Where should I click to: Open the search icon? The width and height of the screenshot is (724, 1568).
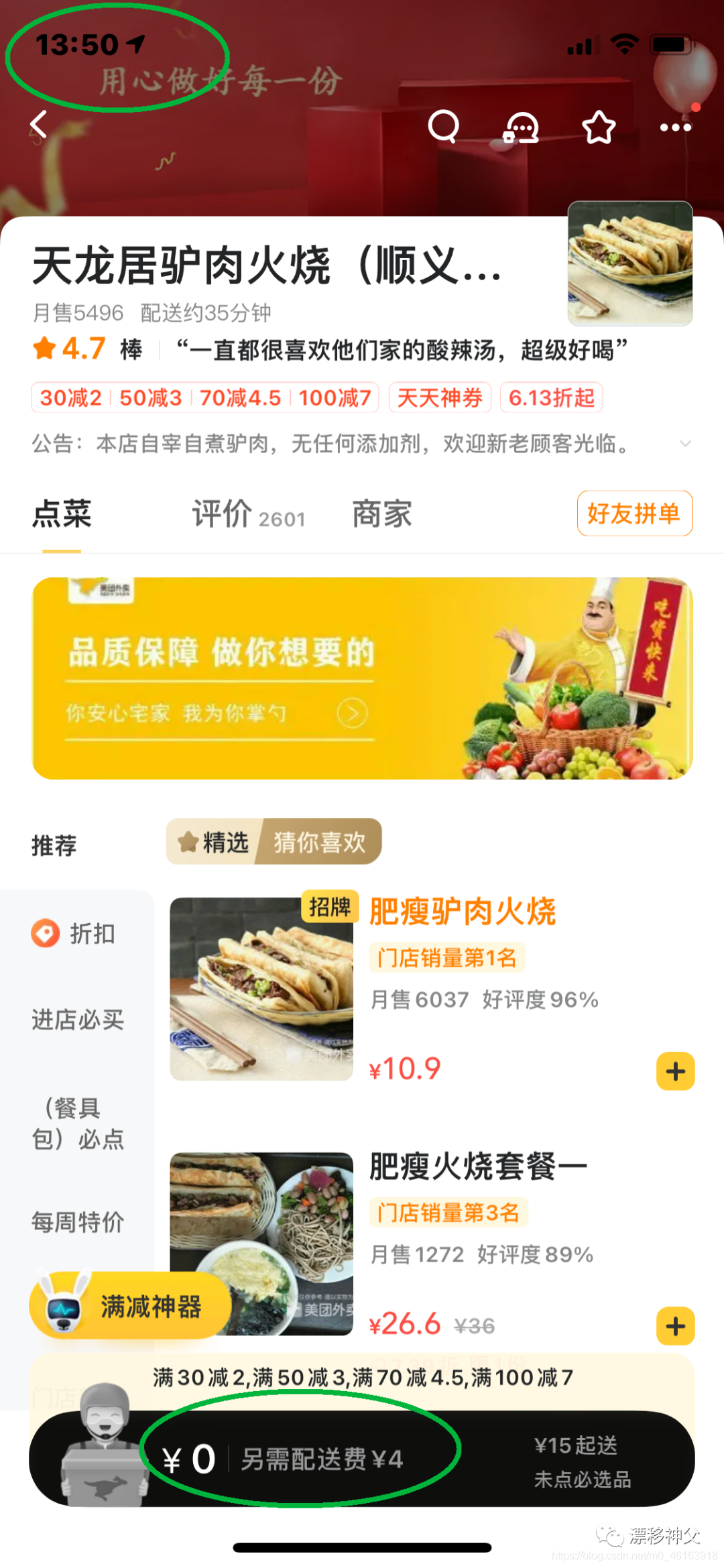point(442,126)
